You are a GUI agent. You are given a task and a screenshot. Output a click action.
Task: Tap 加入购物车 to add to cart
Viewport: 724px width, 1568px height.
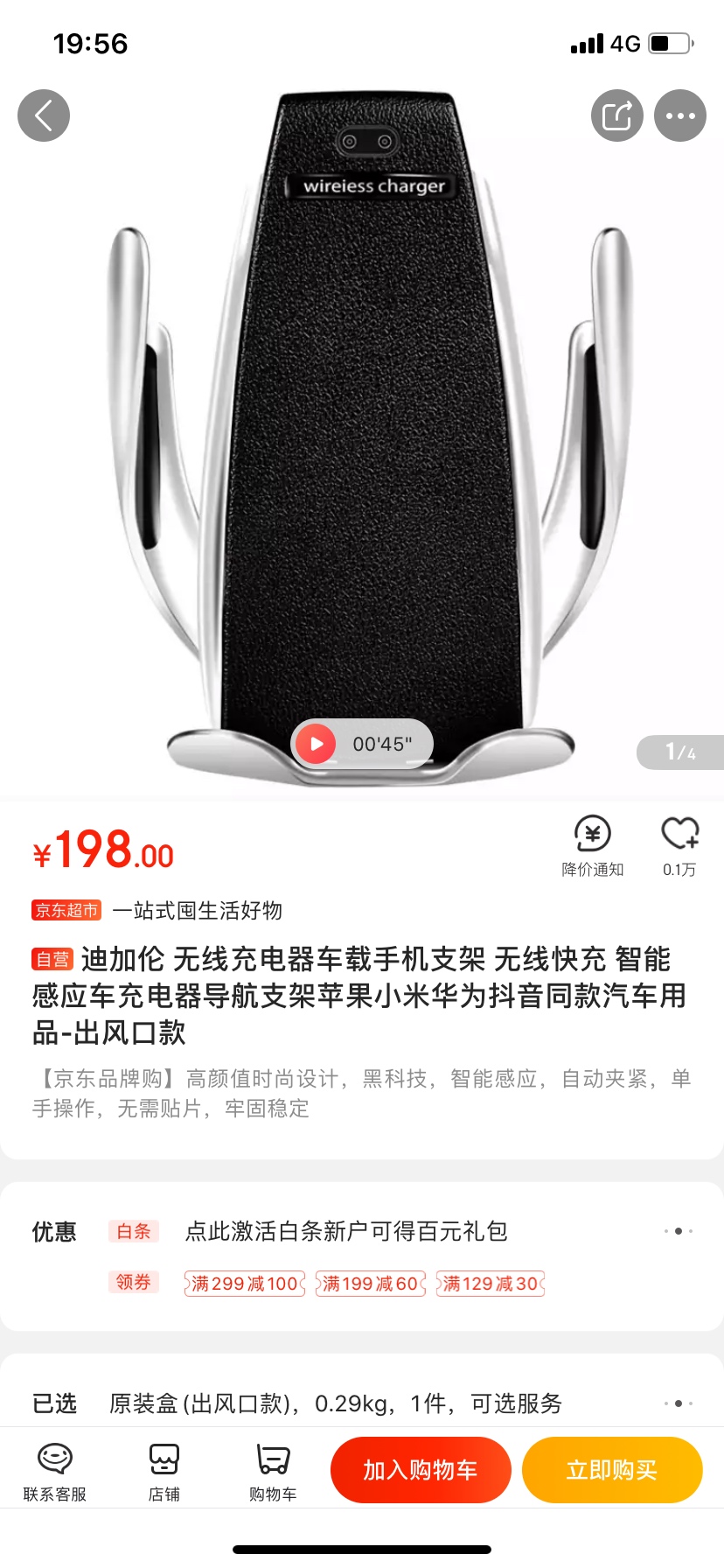[x=421, y=1470]
